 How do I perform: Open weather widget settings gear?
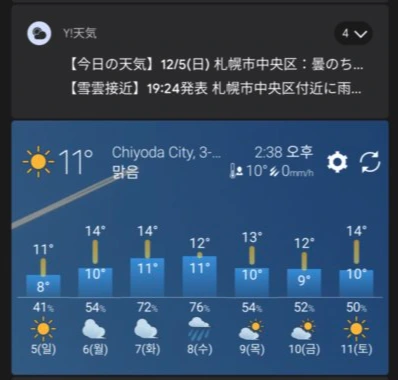337,163
